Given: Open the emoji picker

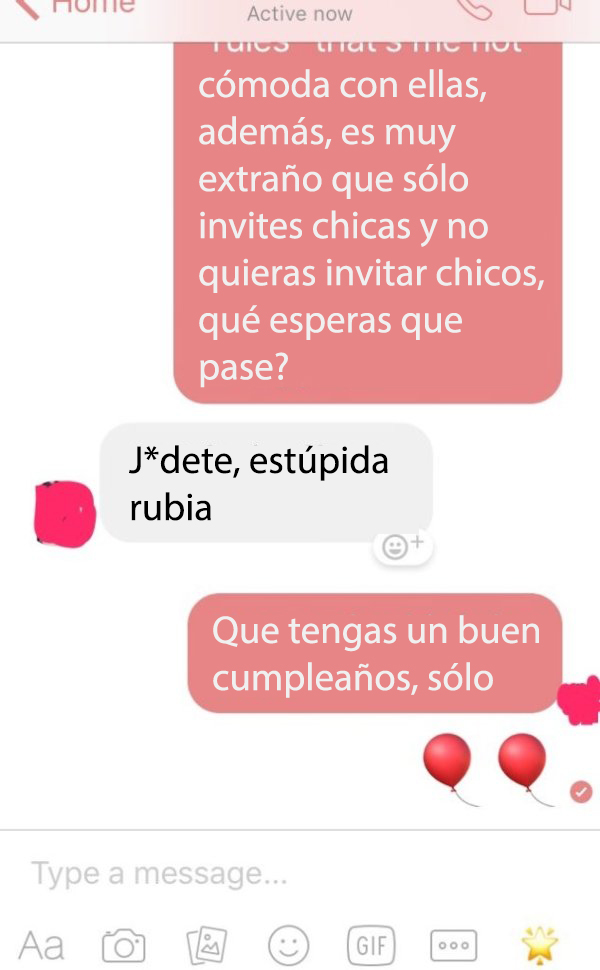Looking at the screenshot, I should tap(288, 945).
